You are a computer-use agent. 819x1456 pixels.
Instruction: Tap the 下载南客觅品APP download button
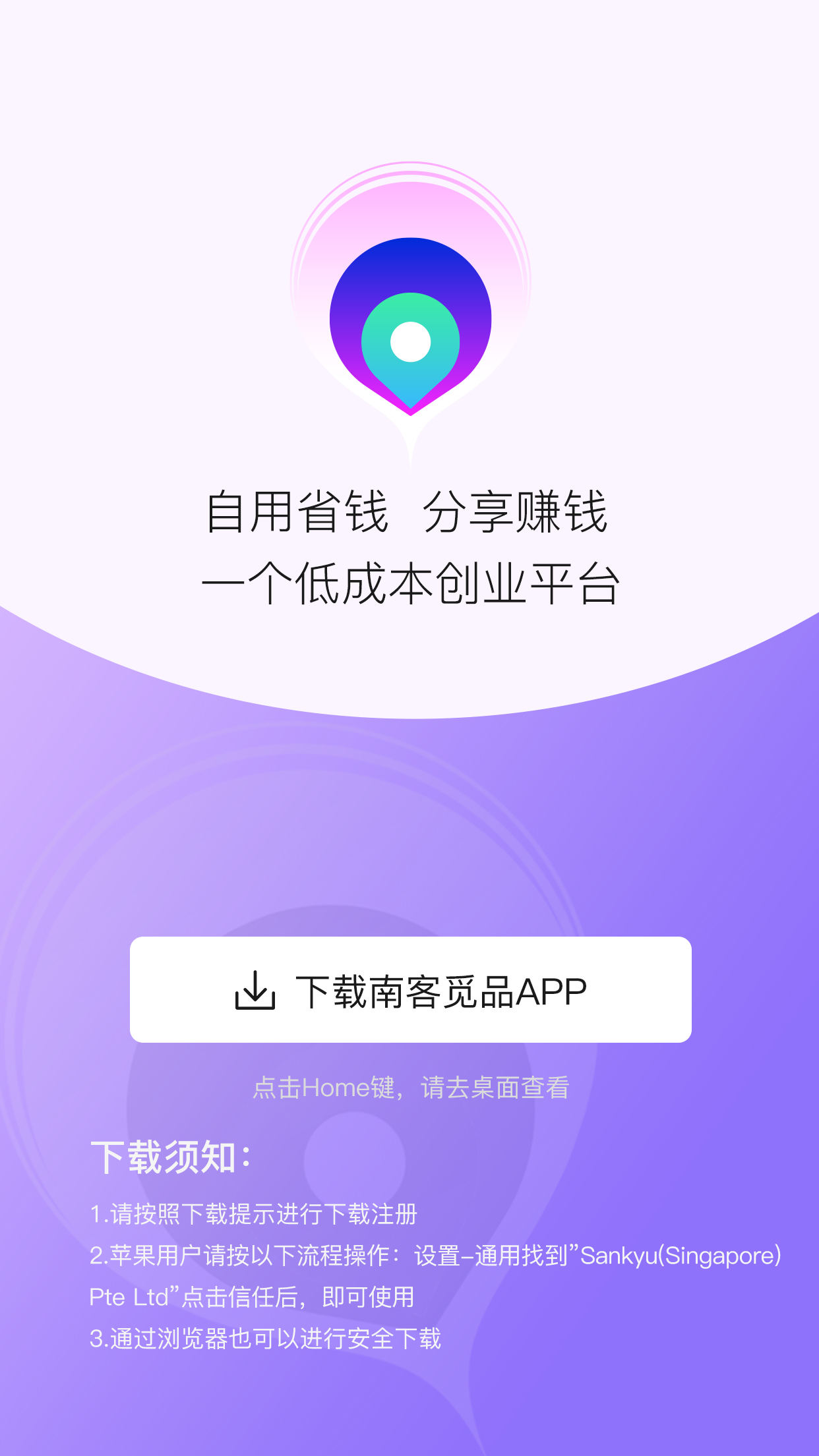click(x=410, y=989)
